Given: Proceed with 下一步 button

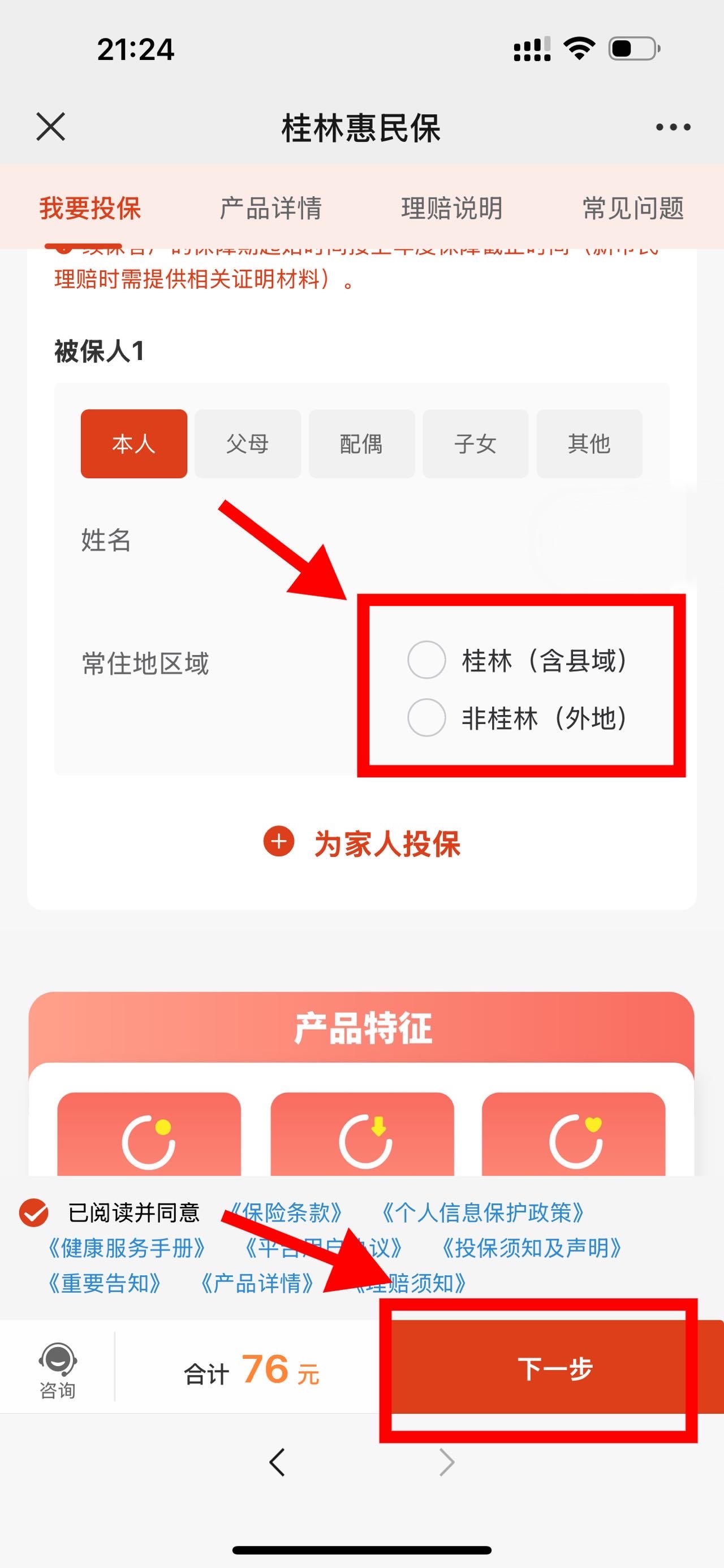Looking at the screenshot, I should pyautogui.click(x=555, y=1368).
